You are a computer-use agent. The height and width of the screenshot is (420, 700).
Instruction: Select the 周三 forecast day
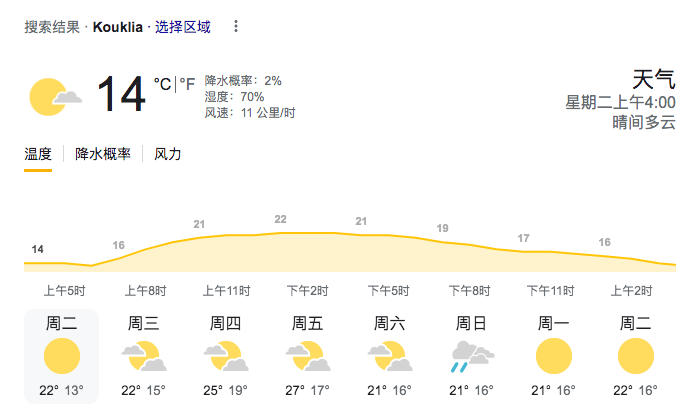(x=143, y=356)
